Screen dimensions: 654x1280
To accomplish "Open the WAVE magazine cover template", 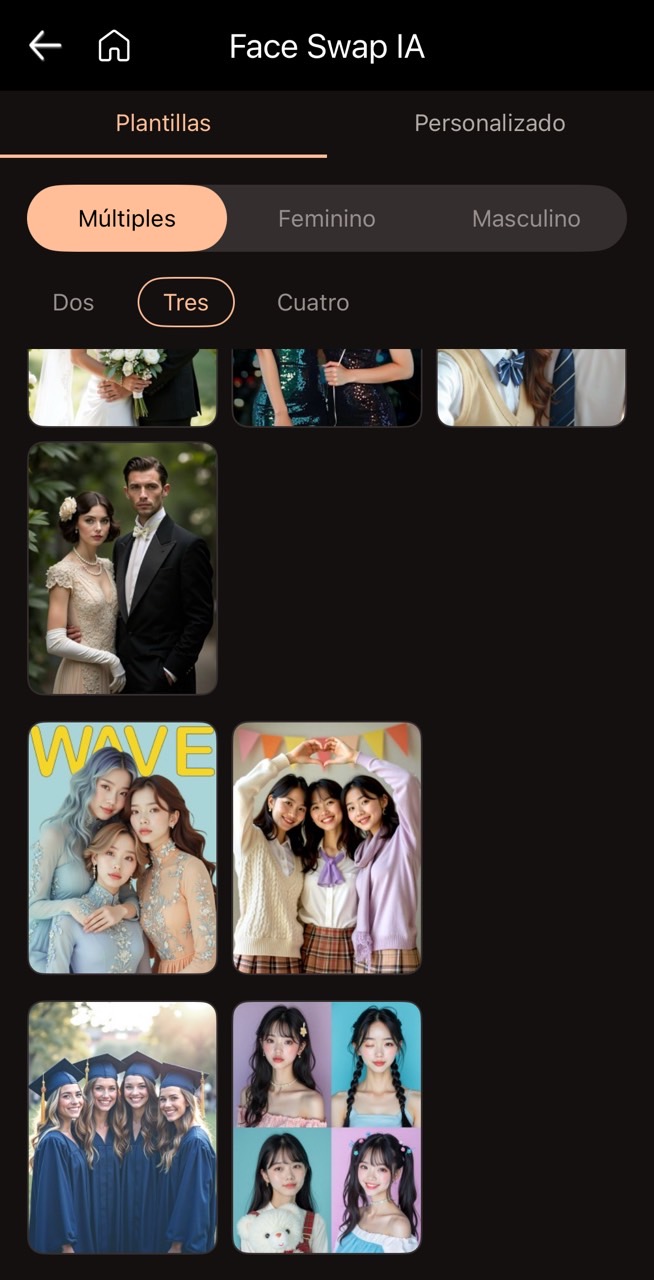I will click(122, 847).
